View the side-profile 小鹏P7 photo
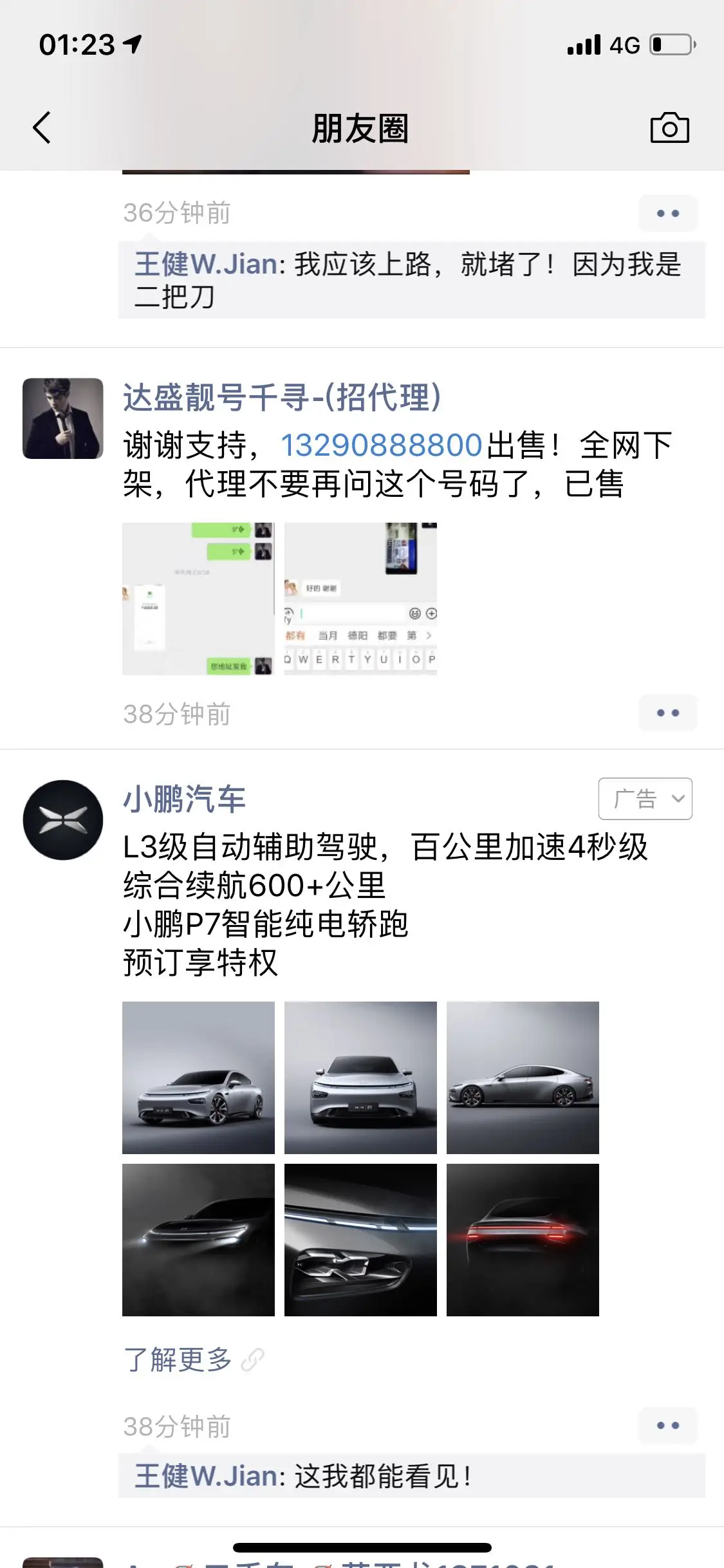 pos(523,1078)
